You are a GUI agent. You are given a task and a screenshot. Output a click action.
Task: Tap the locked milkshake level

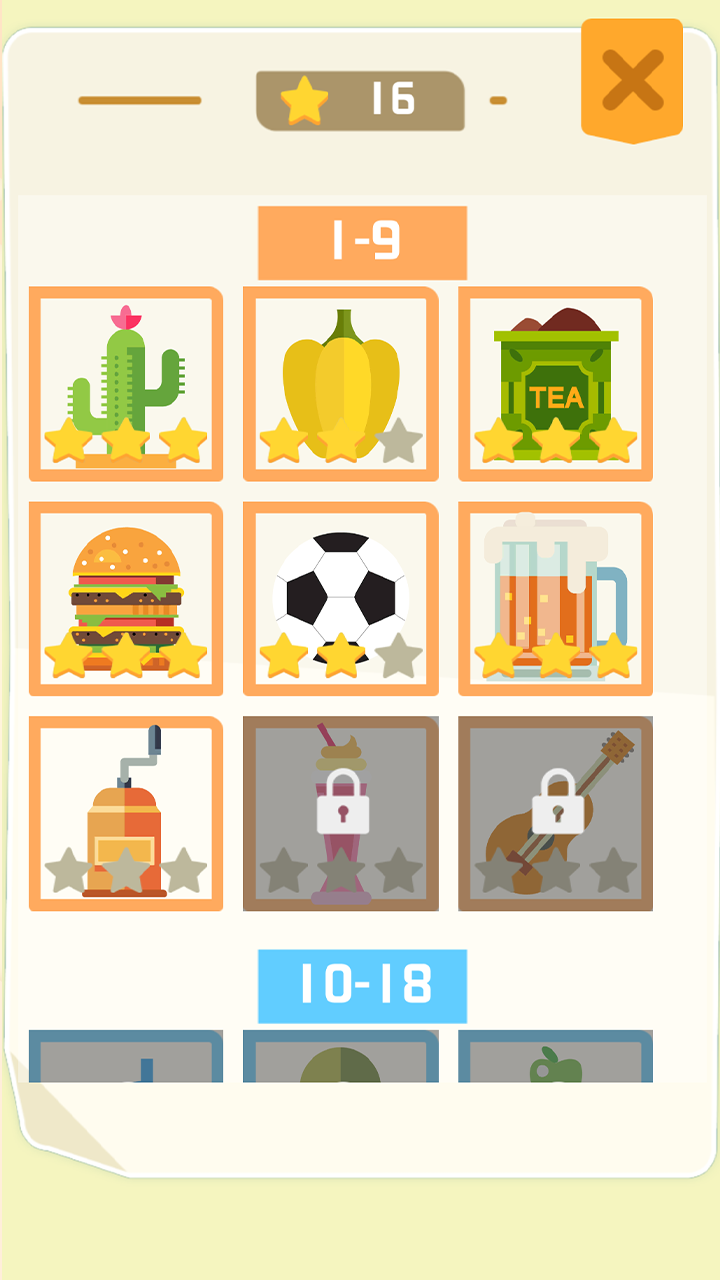[x=341, y=813]
